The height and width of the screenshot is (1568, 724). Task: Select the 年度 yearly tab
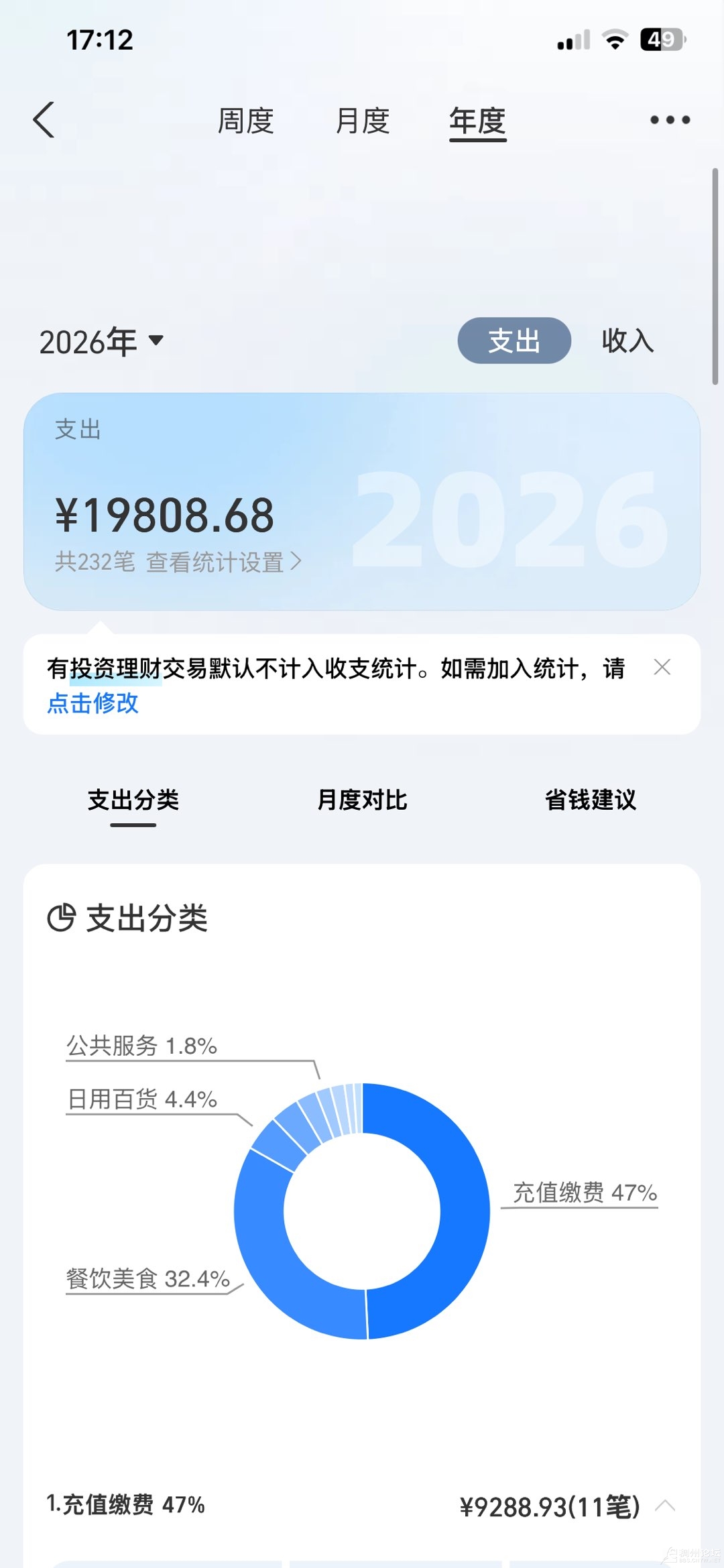pyautogui.click(x=477, y=121)
